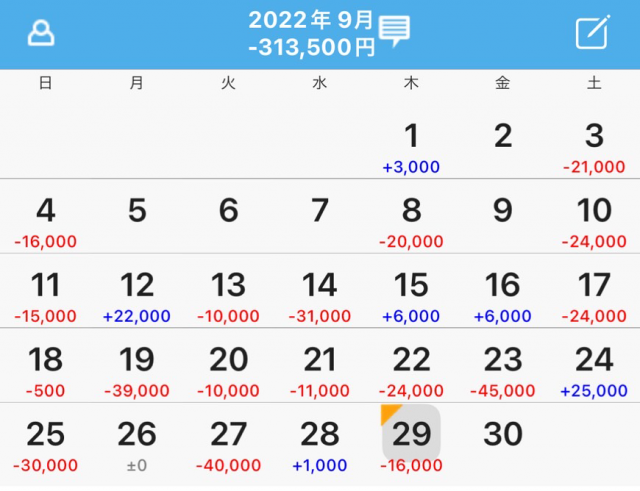Open September 3 showing -21,000

pos(594,146)
